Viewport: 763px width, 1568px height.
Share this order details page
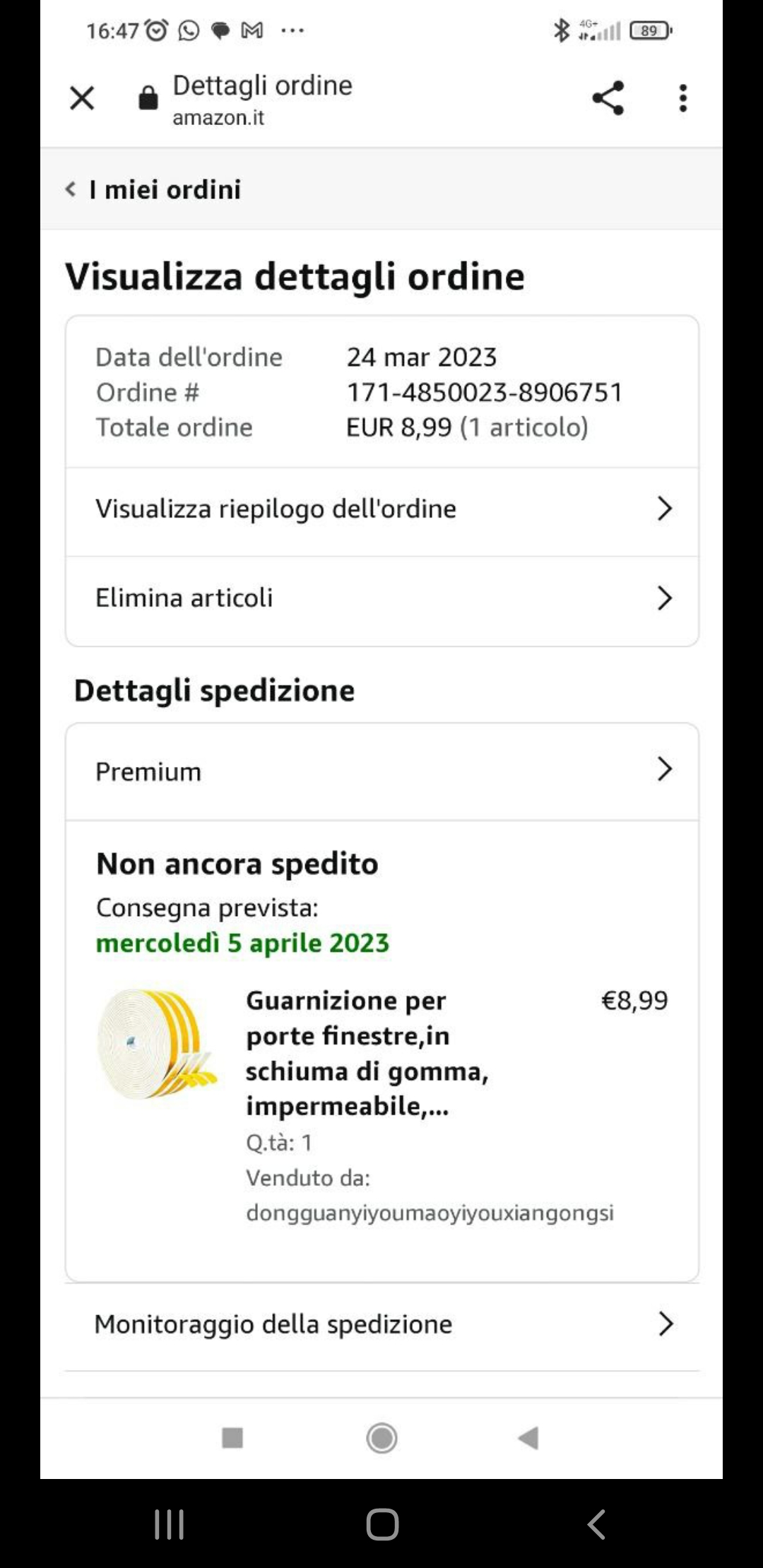click(608, 98)
